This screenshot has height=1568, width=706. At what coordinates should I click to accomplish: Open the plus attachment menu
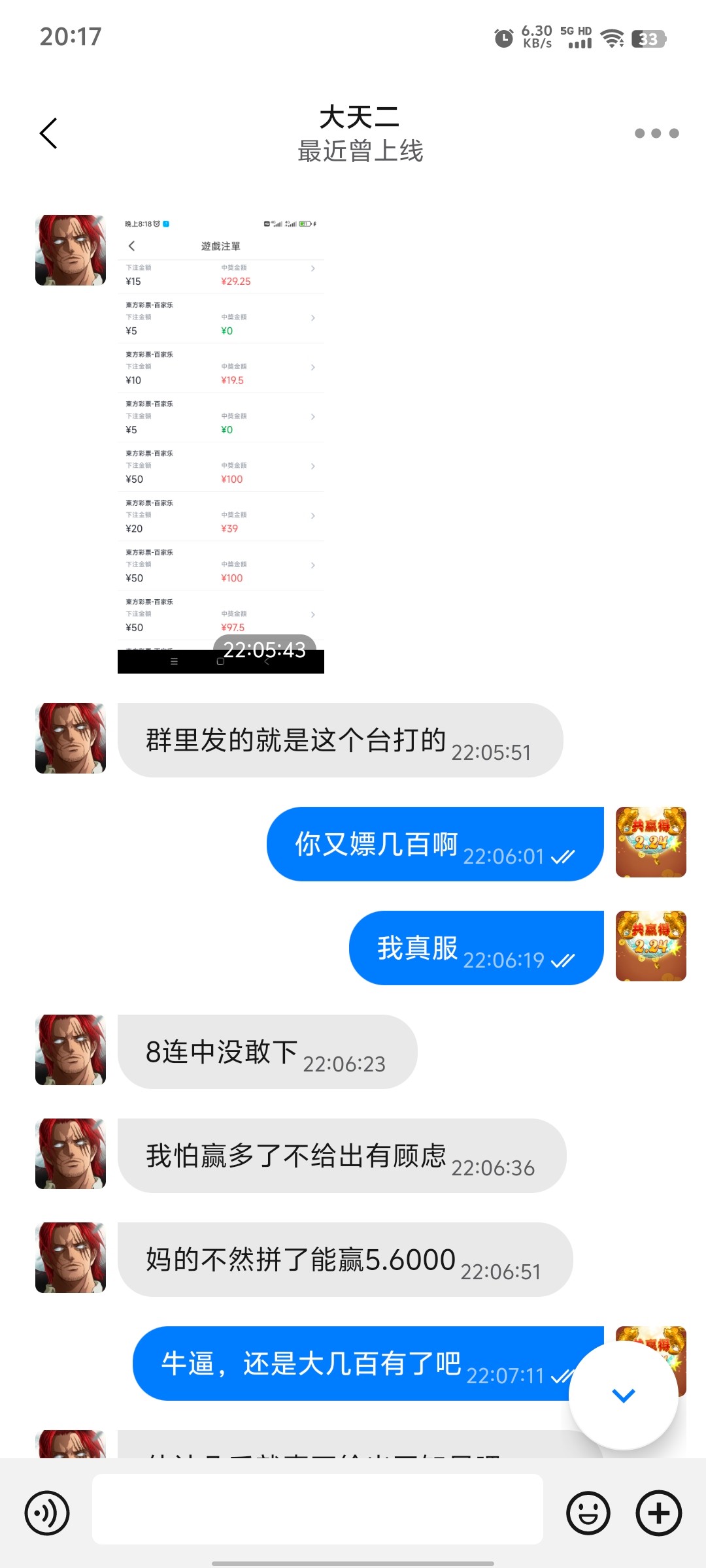(659, 1513)
